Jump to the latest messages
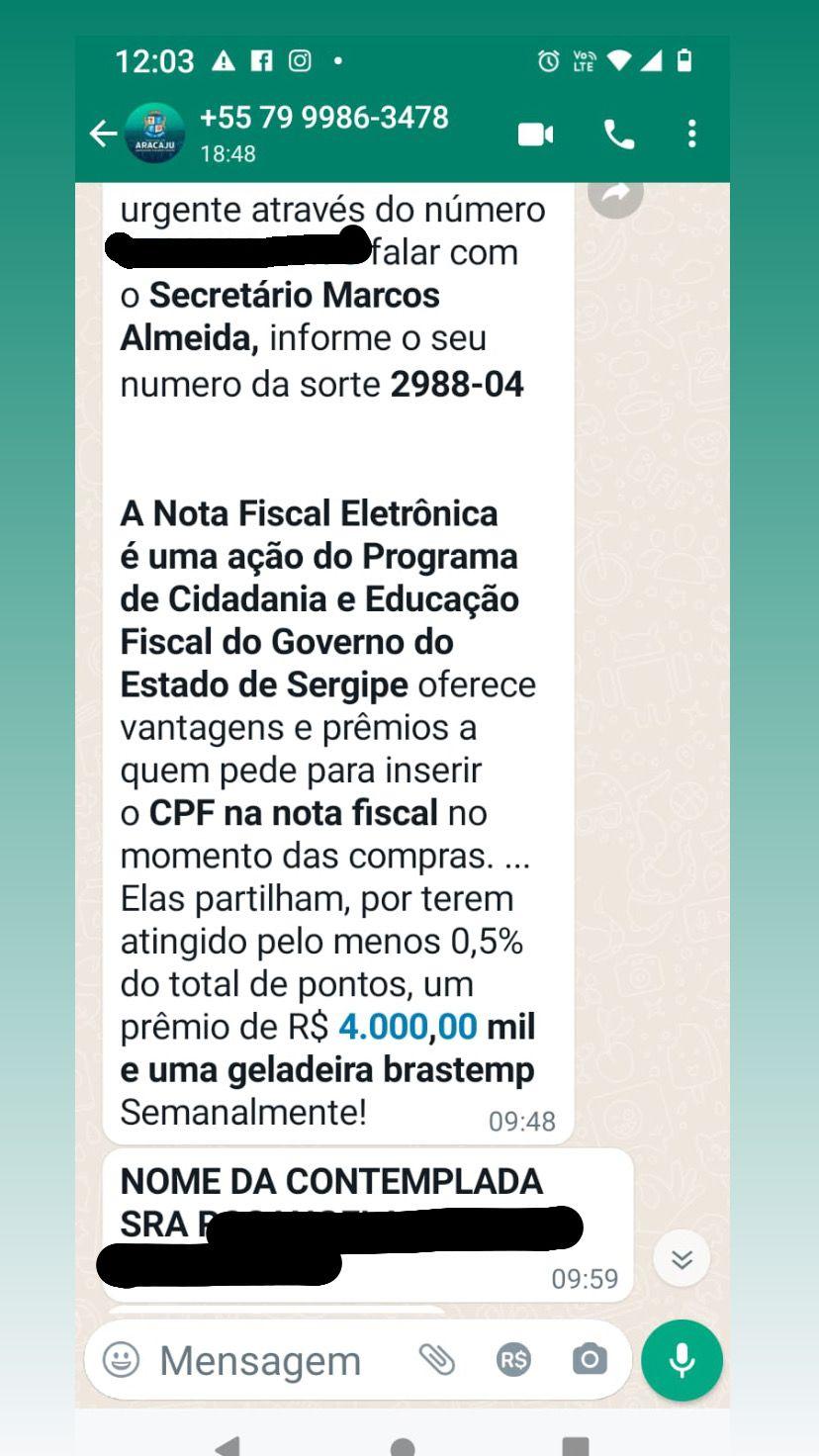819x1456 pixels. 682,1258
